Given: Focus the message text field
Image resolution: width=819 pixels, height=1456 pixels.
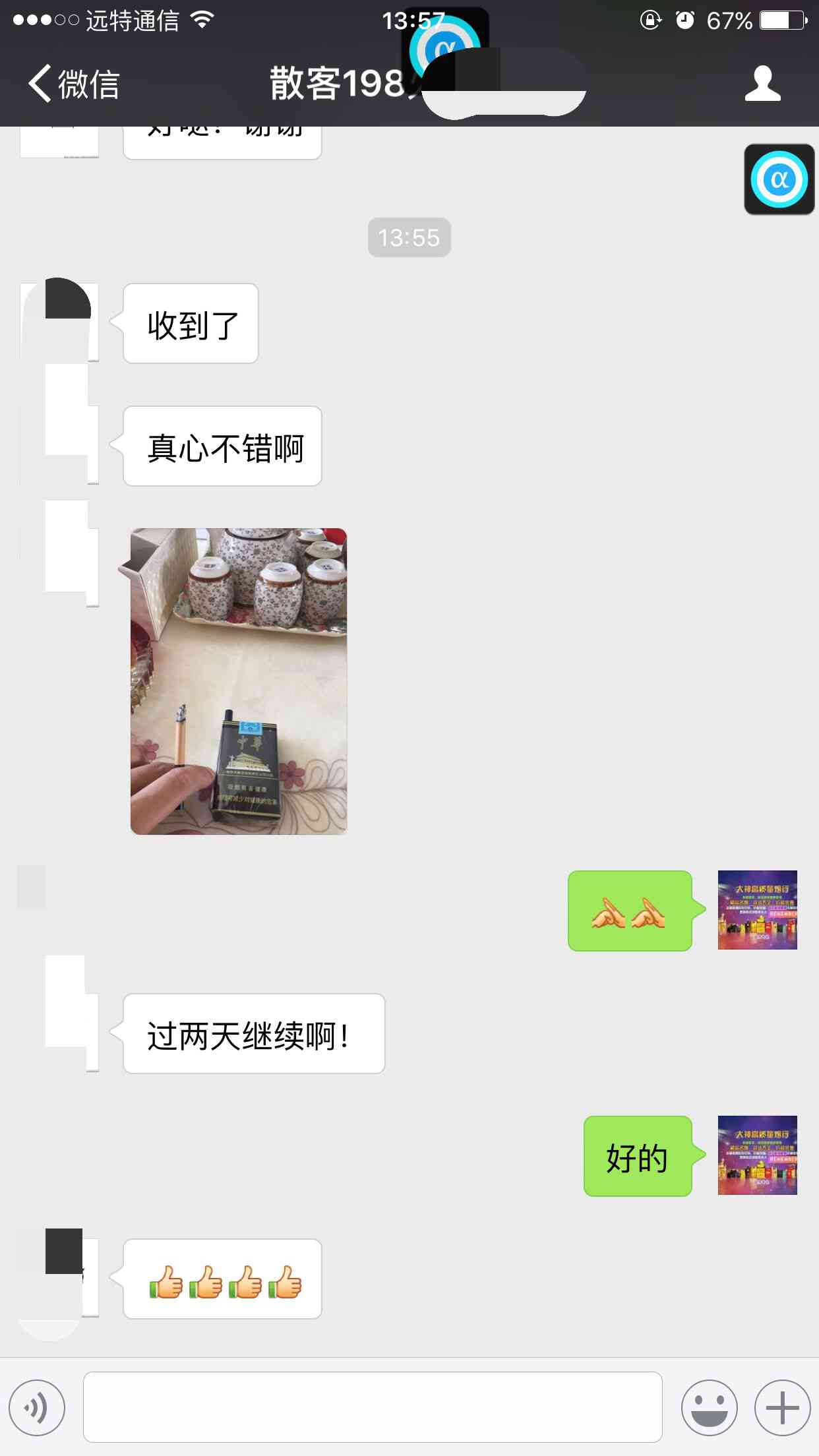Looking at the screenshot, I should click(x=373, y=1408).
